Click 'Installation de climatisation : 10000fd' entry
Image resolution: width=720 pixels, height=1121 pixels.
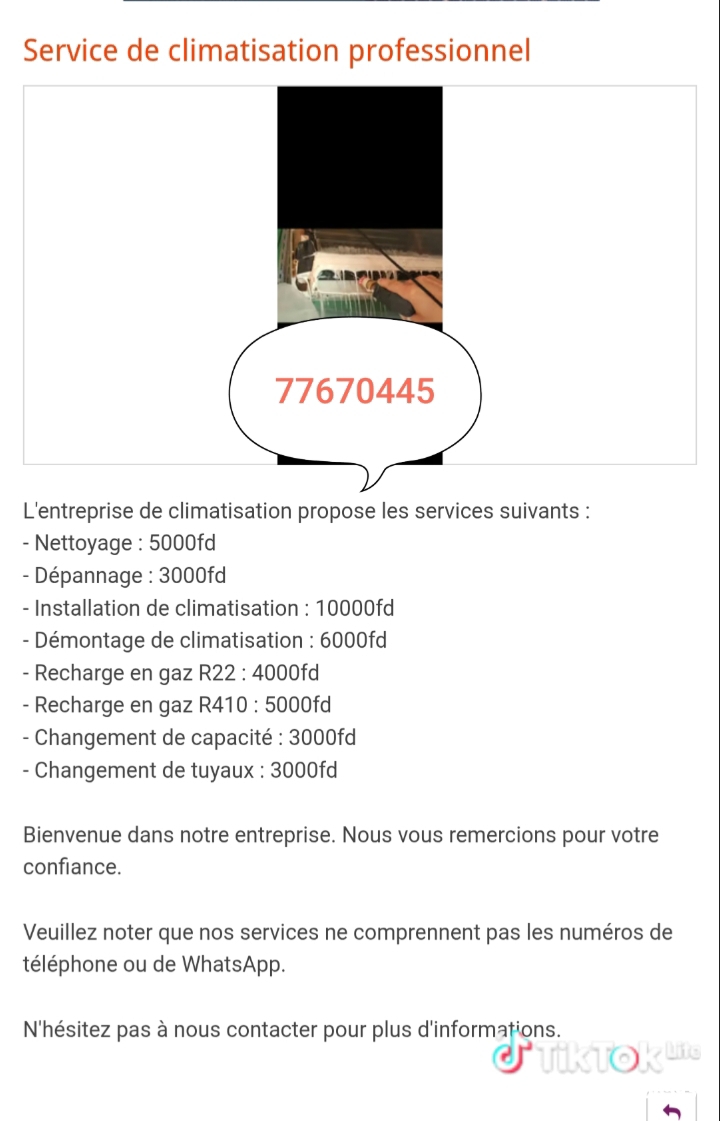[208, 608]
